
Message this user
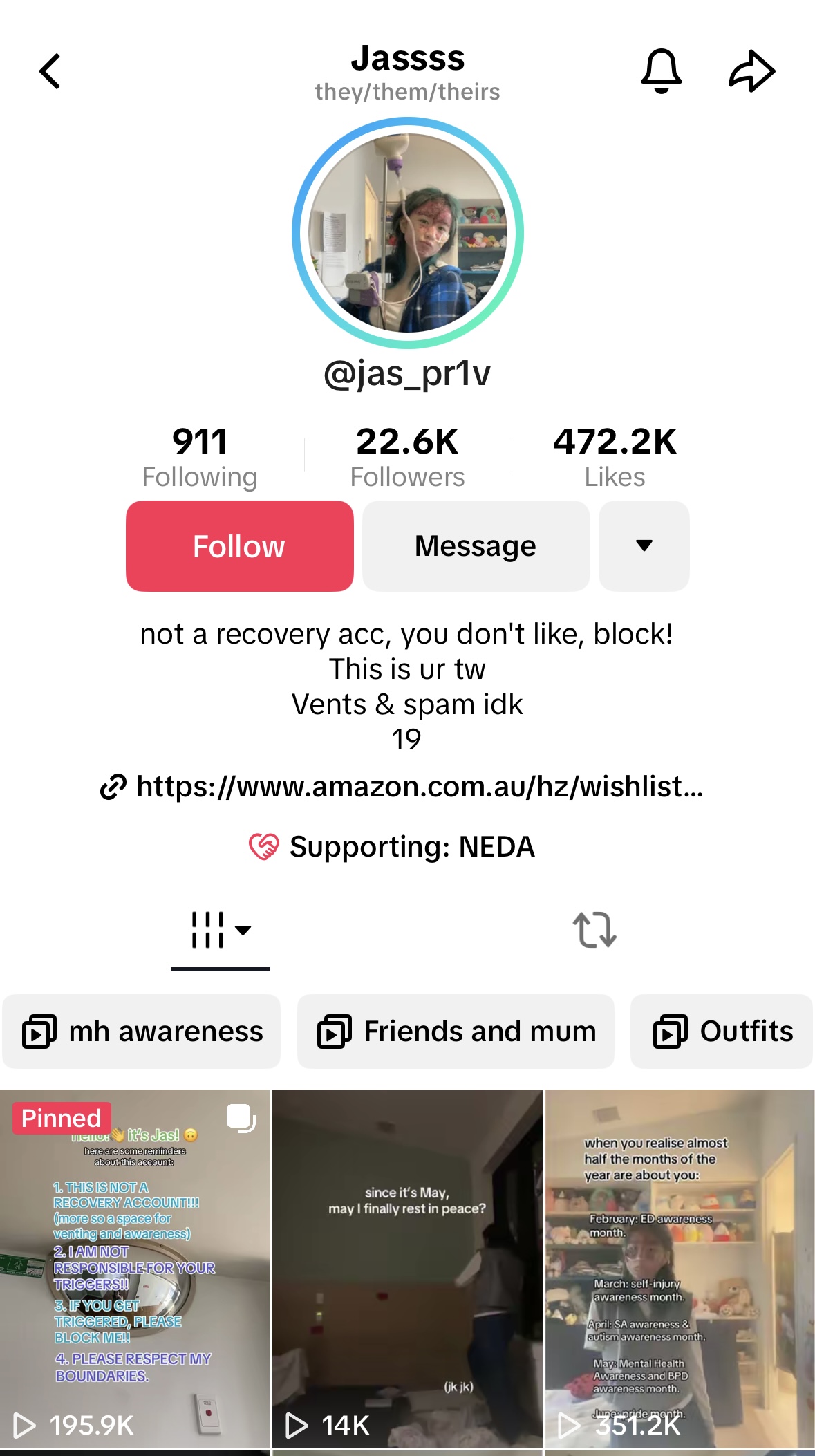pyautogui.click(x=476, y=546)
